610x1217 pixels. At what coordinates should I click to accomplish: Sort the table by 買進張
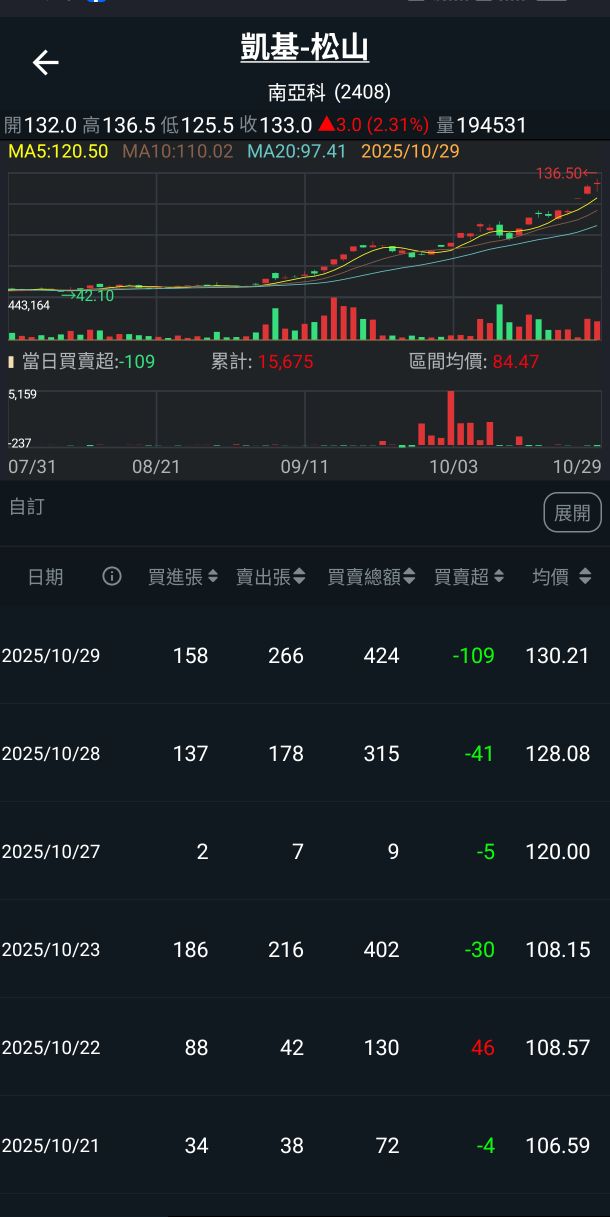tap(182, 577)
